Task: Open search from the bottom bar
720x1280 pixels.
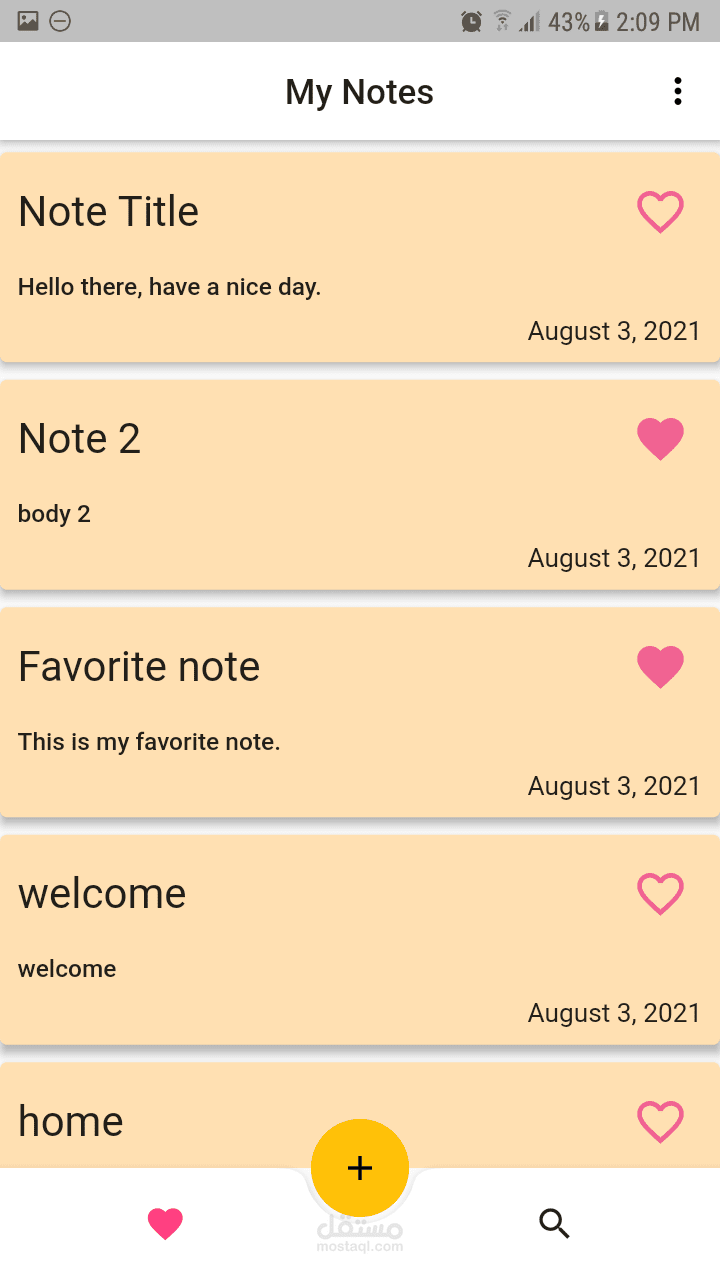Action: pyautogui.click(x=554, y=1223)
